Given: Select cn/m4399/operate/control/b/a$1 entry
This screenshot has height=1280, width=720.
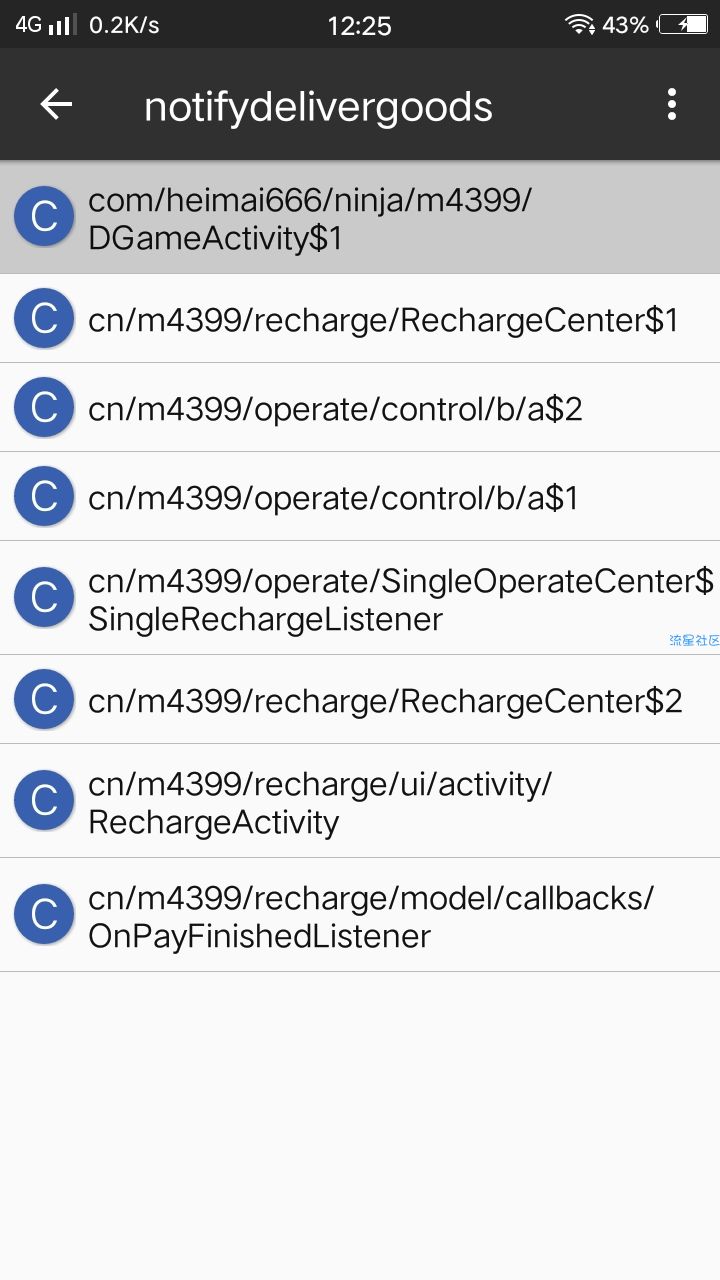Looking at the screenshot, I should click(360, 496).
